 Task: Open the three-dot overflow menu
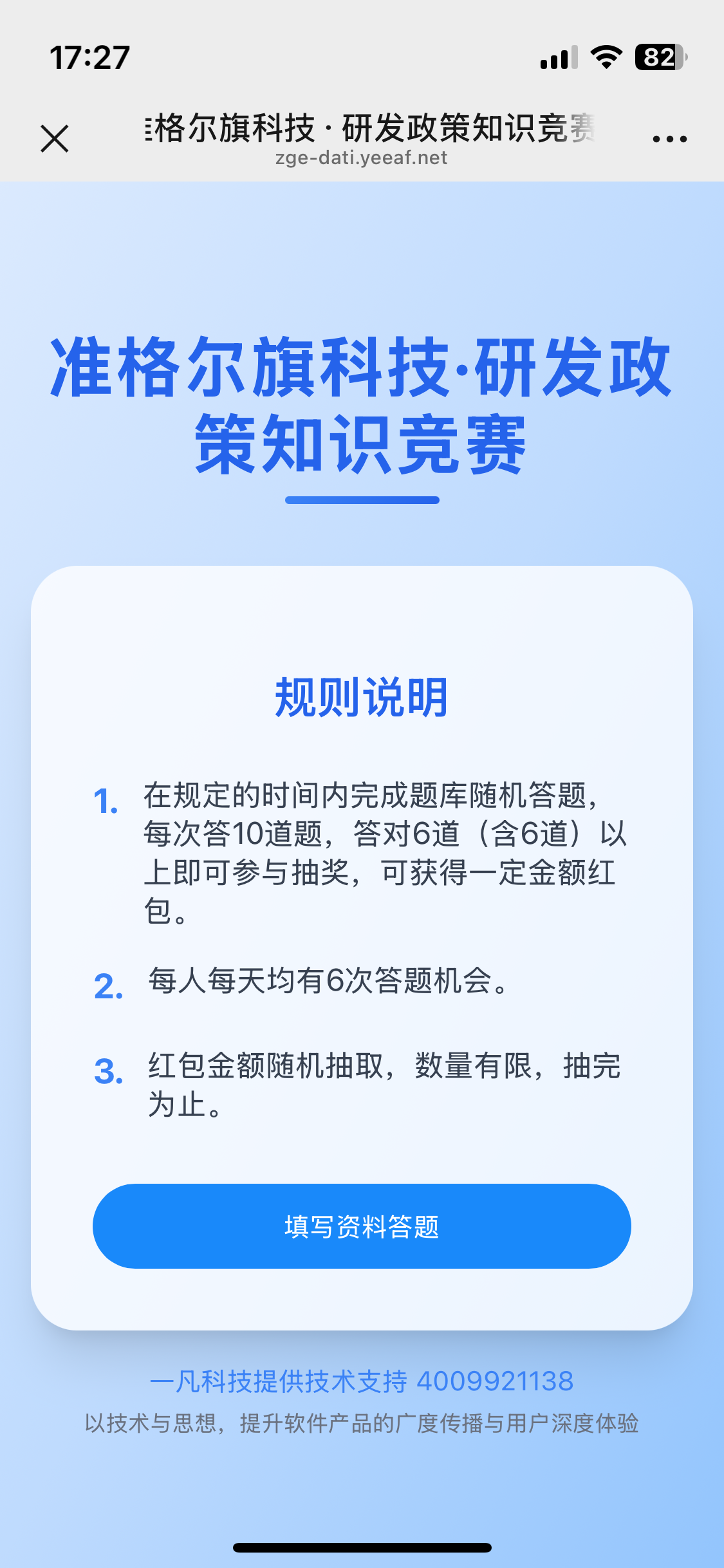tap(669, 138)
